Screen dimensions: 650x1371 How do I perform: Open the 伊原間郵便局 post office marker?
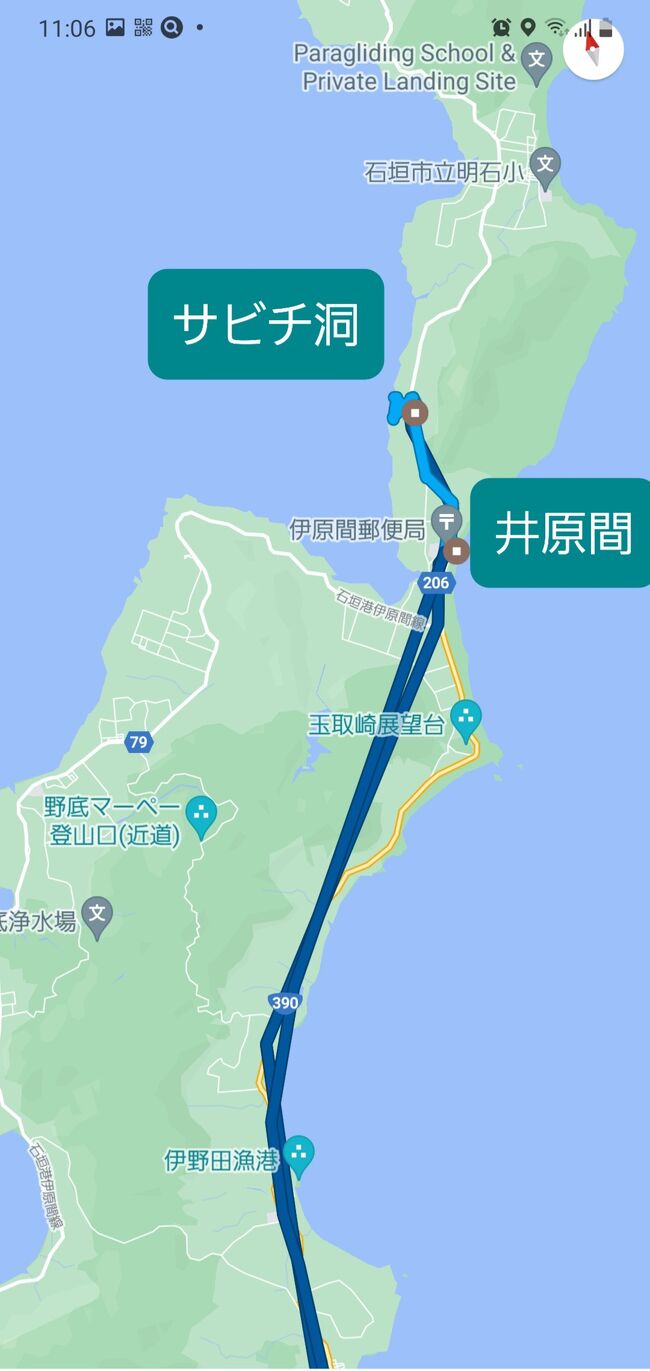coord(447,520)
